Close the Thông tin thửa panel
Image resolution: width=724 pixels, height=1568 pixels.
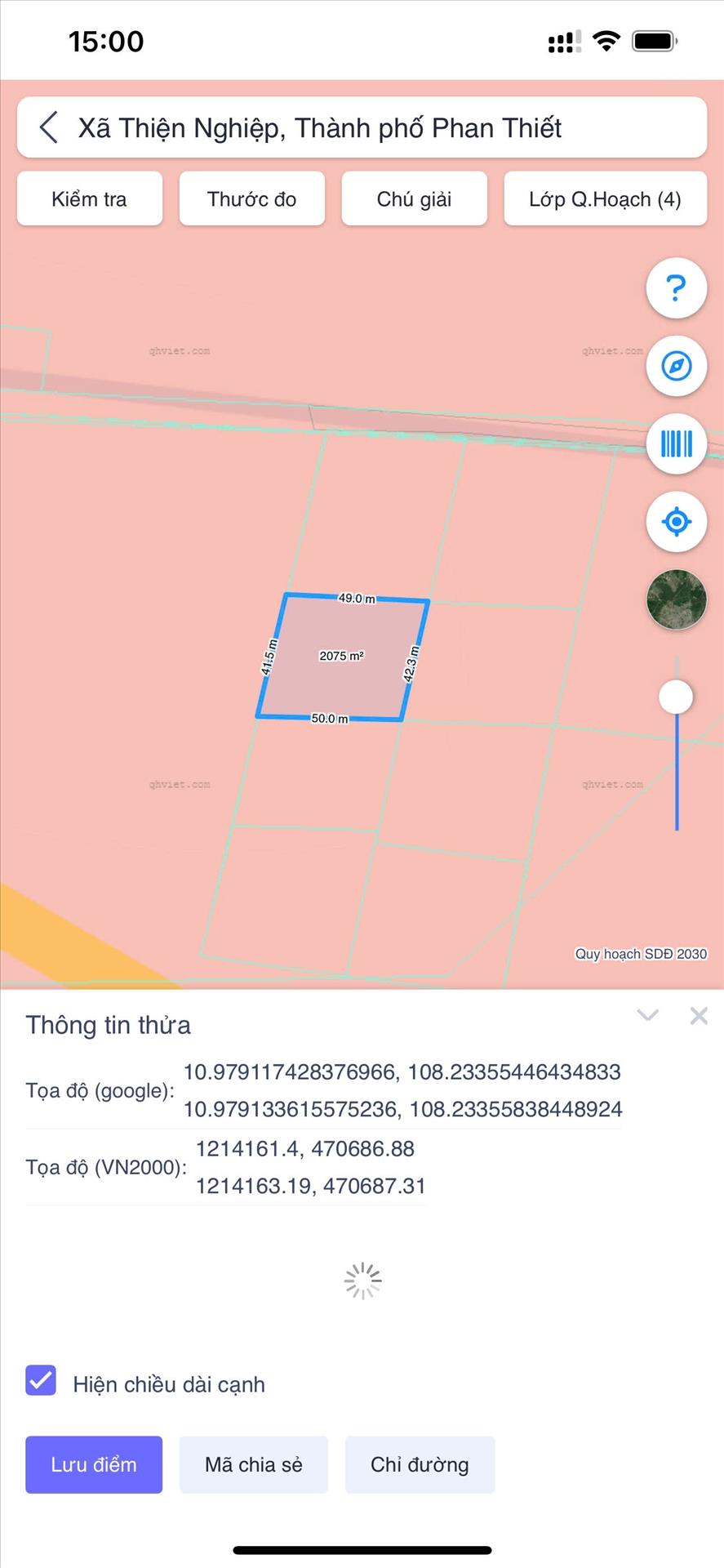699,1015
